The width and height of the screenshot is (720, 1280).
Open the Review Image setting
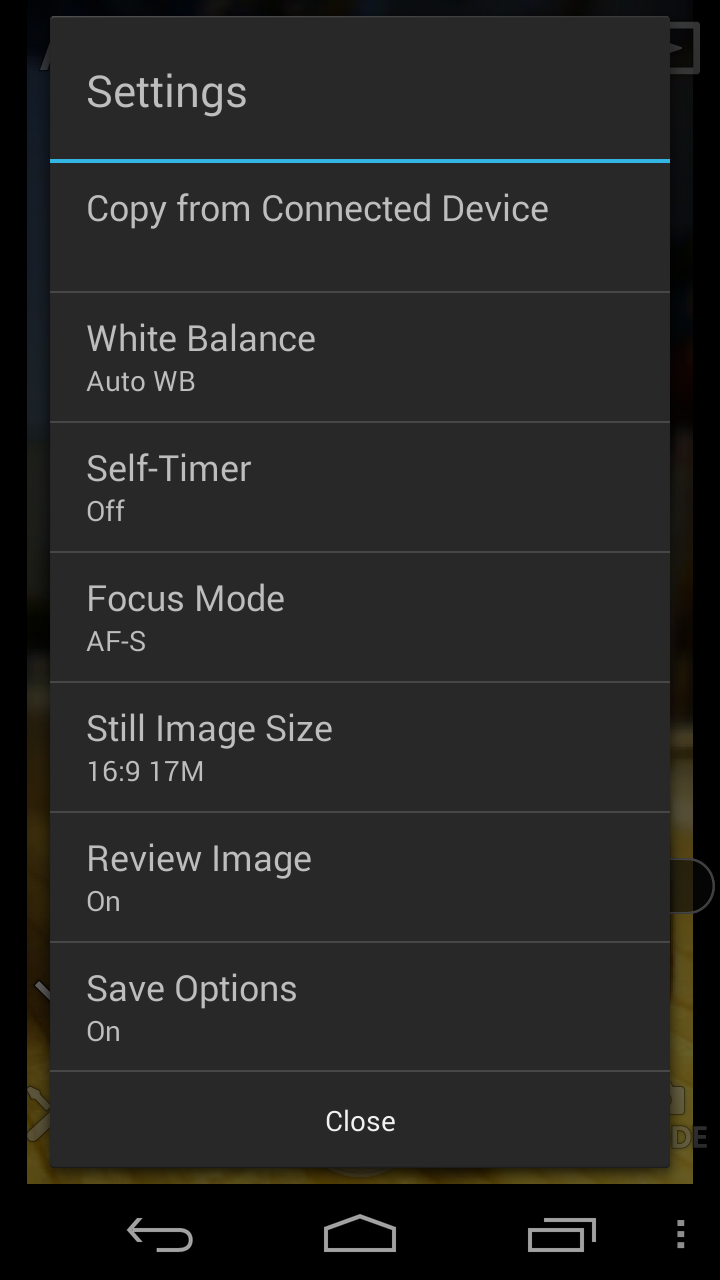coord(360,877)
